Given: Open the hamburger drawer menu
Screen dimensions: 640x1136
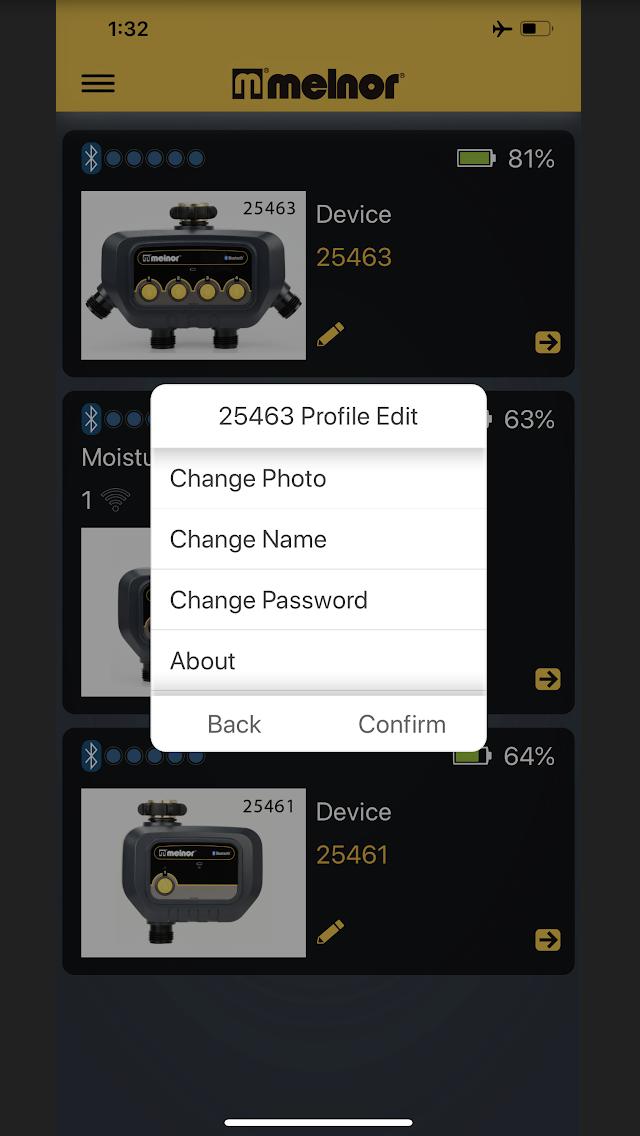Looking at the screenshot, I should point(98,84).
